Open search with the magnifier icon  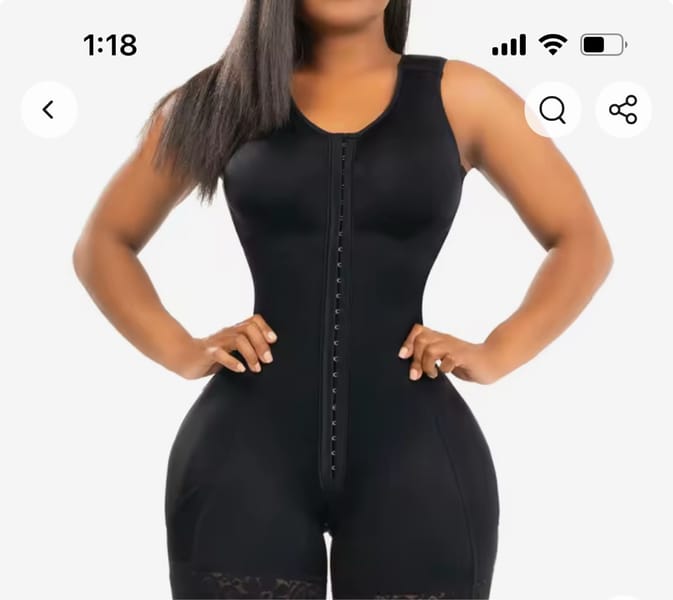point(553,110)
